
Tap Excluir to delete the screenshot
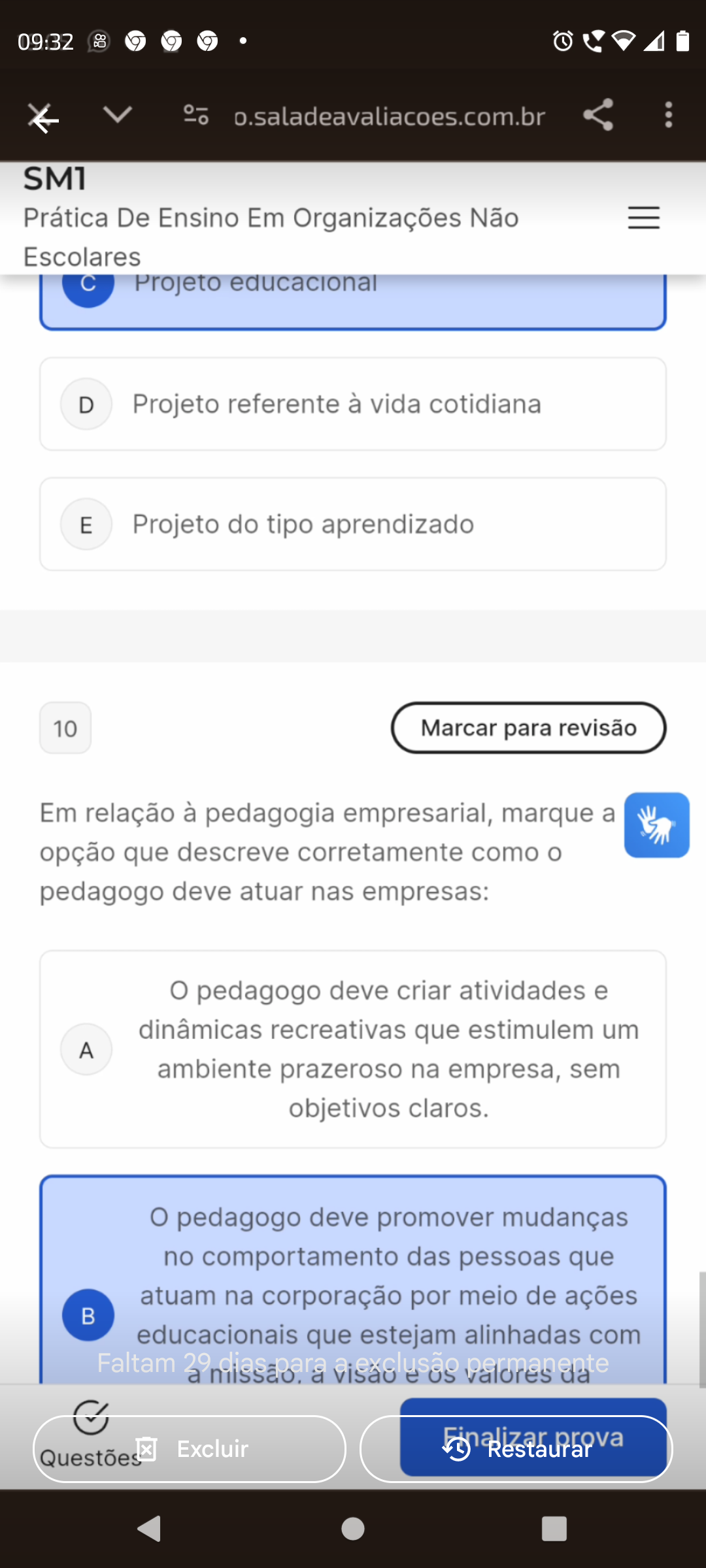190,1449
